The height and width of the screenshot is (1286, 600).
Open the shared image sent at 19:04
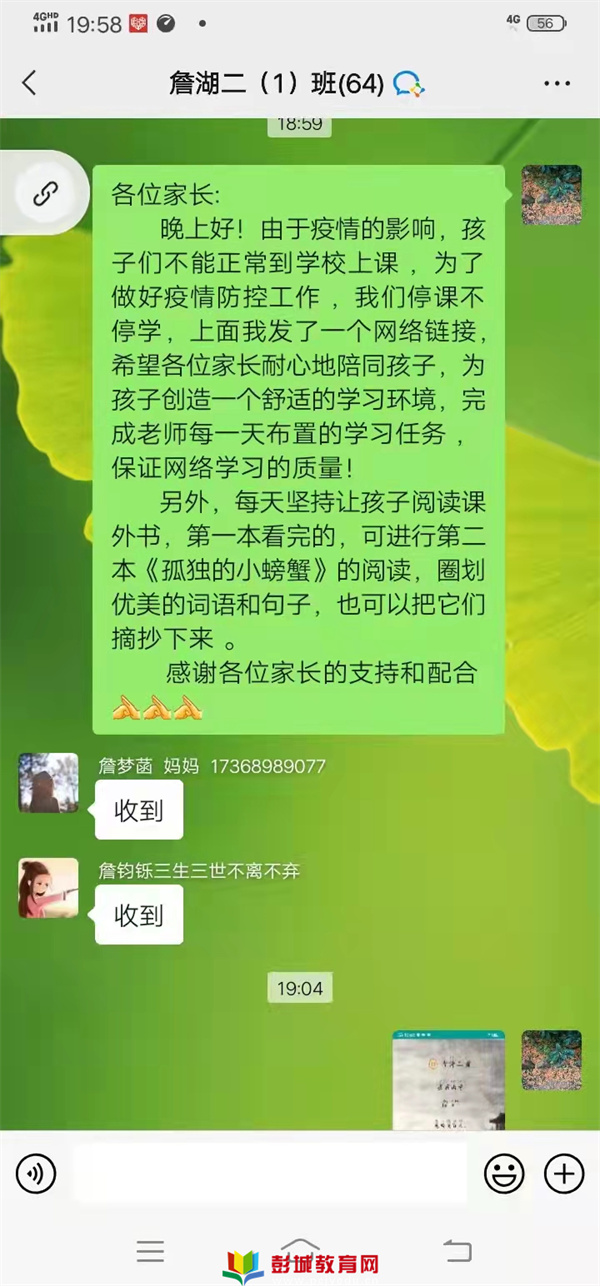448,1080
